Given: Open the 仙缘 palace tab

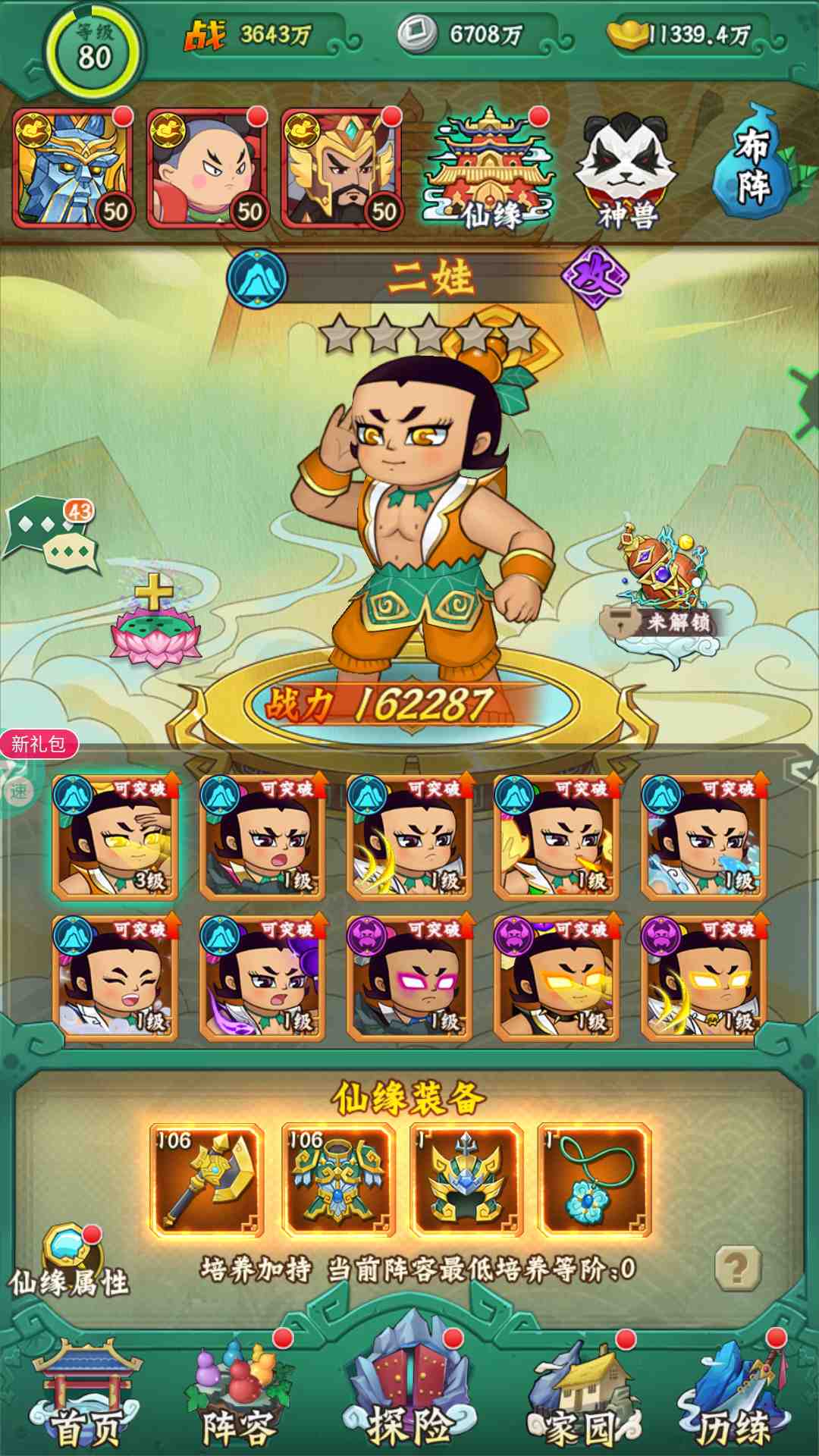Looking at the screenshot, I should click(x=489, y=170).
